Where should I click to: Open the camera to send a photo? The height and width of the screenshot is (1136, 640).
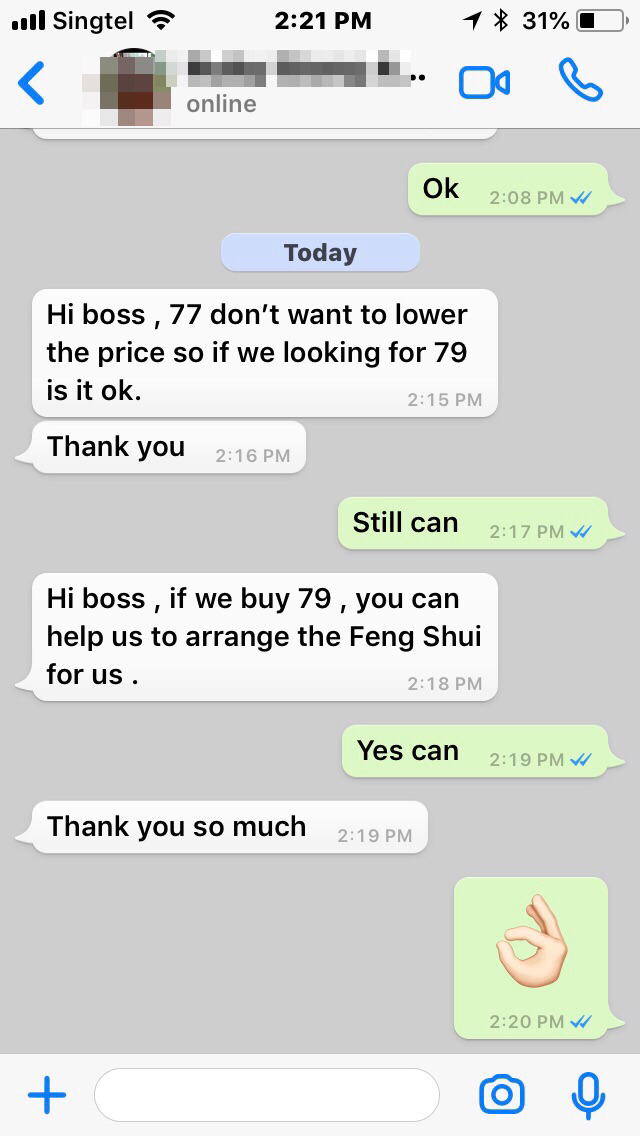502,1096
